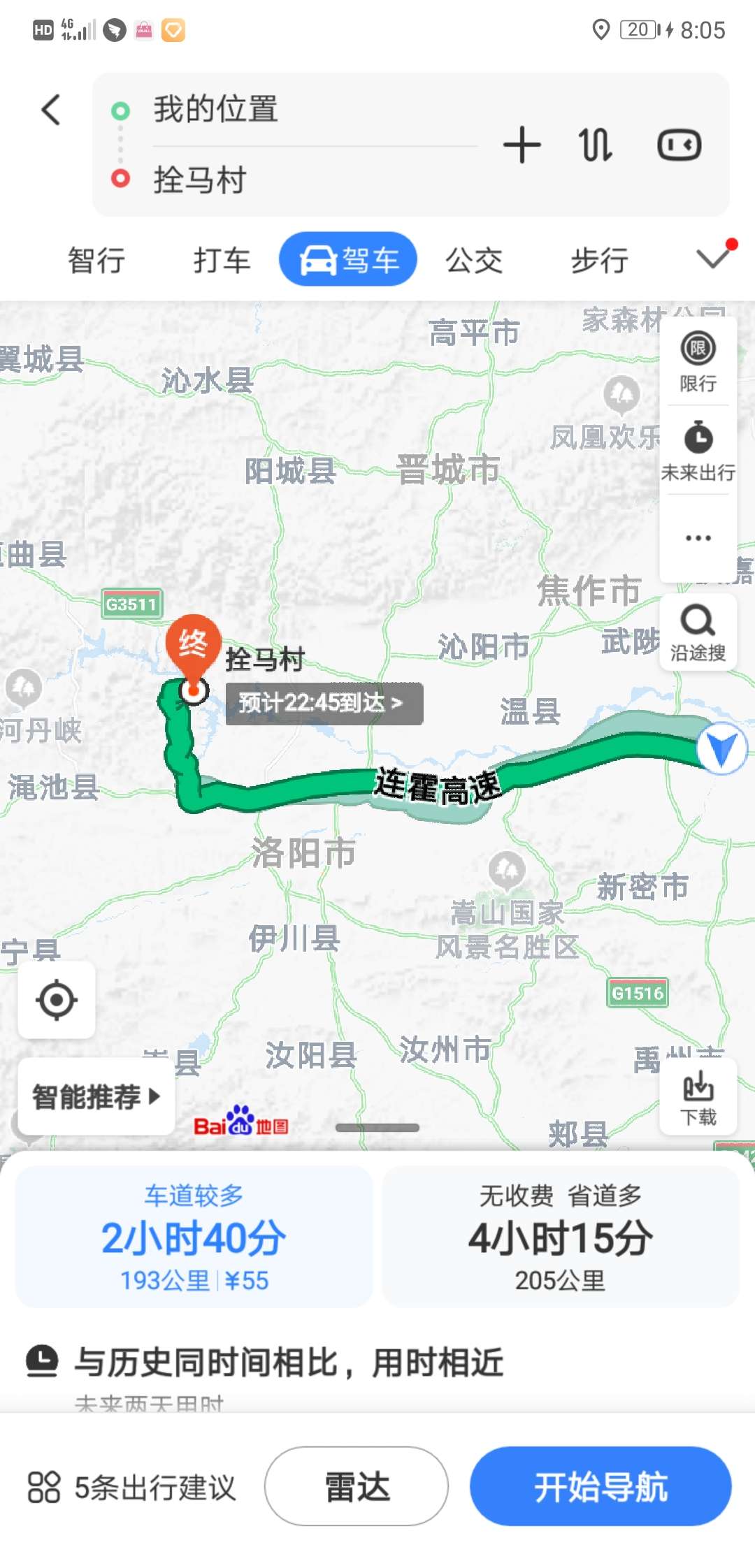Image resolution: width=755 pixels, height=1568 pixels.
Task: Switch to the 打车 tab
Action: tap(222, 260)
